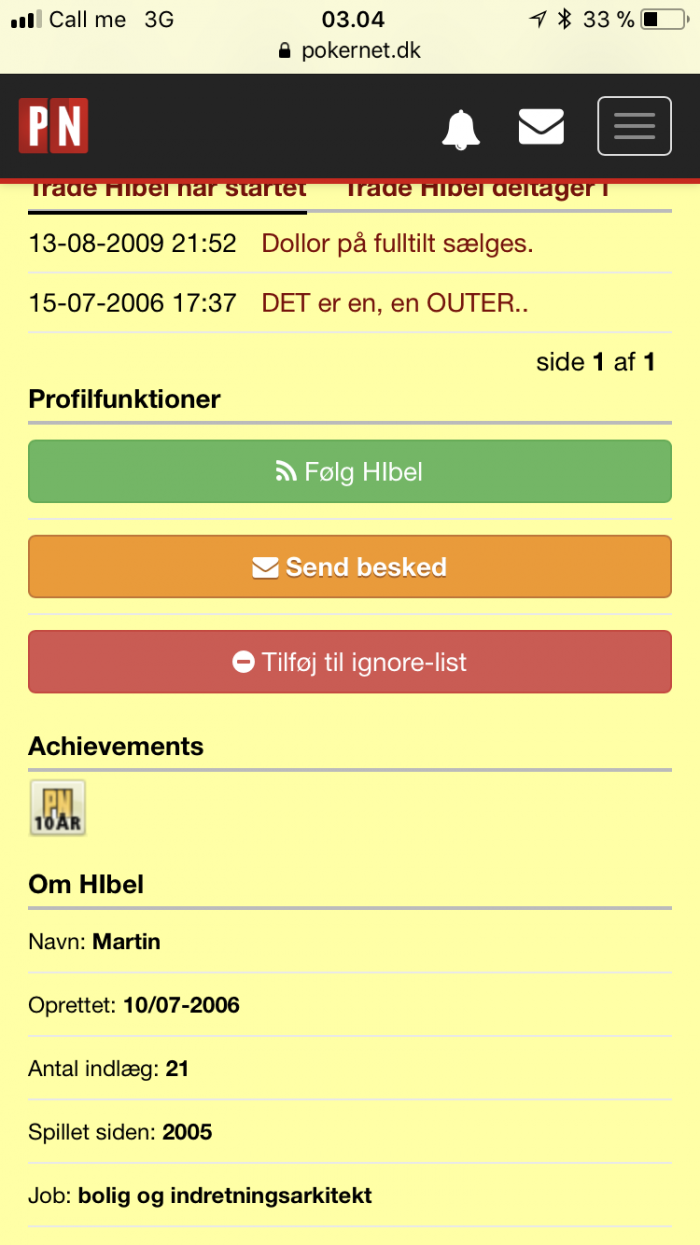Add HIbel to ignore-list
700x1245 pixels.
point(350,662)
